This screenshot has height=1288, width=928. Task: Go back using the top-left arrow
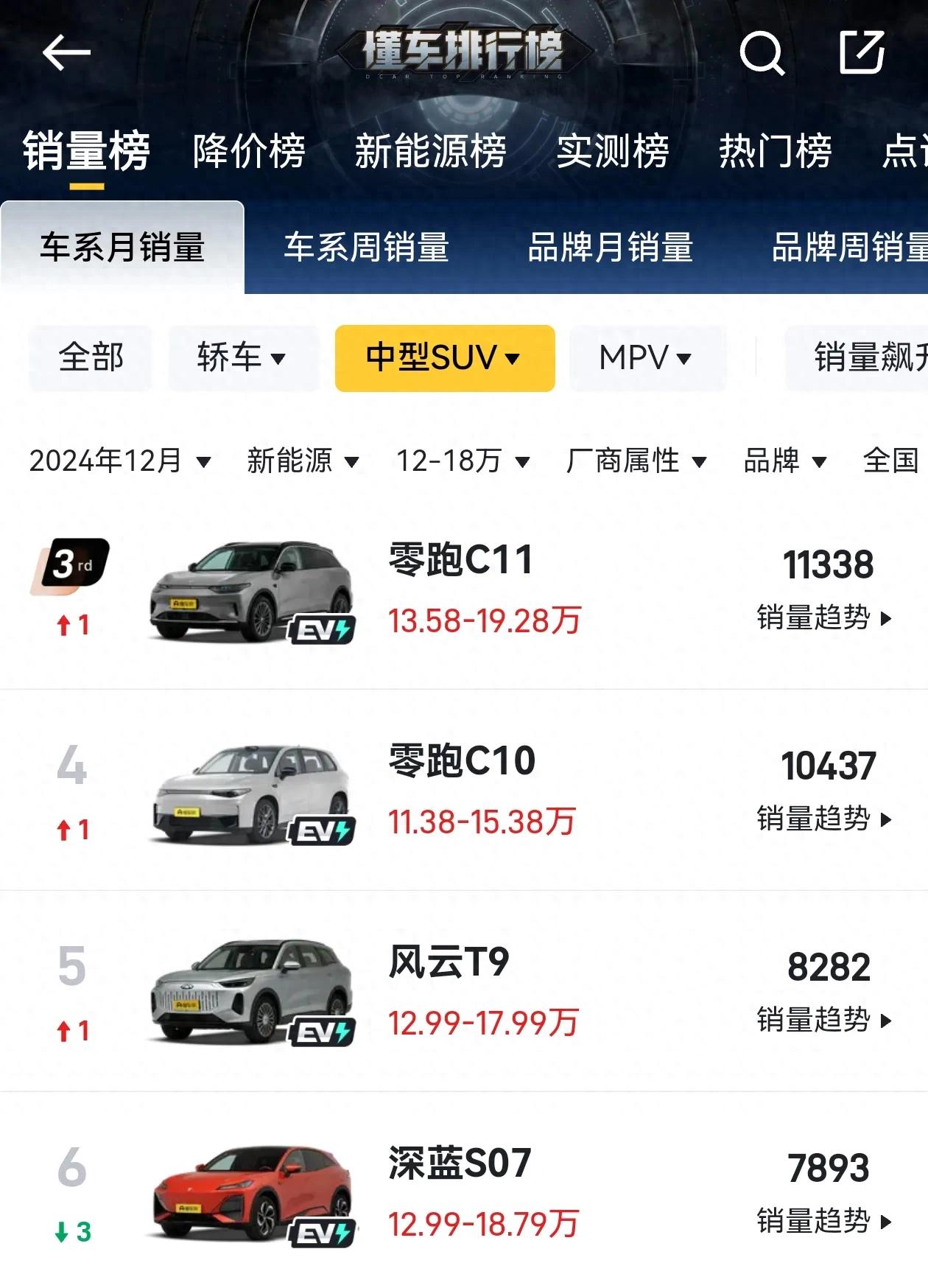tap(66, 53)
